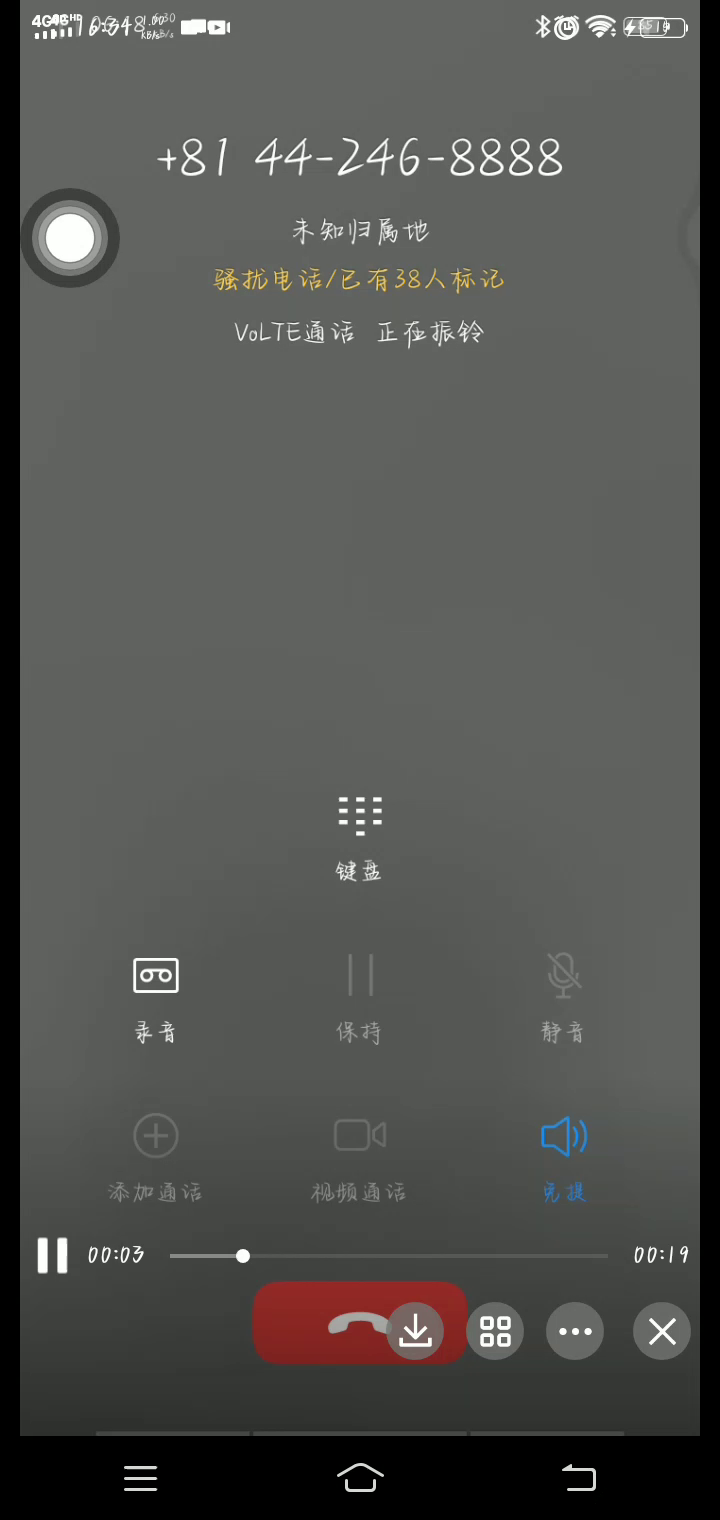Close the video player
This screenshot has width=720, height=1520.
[662, 1331]
